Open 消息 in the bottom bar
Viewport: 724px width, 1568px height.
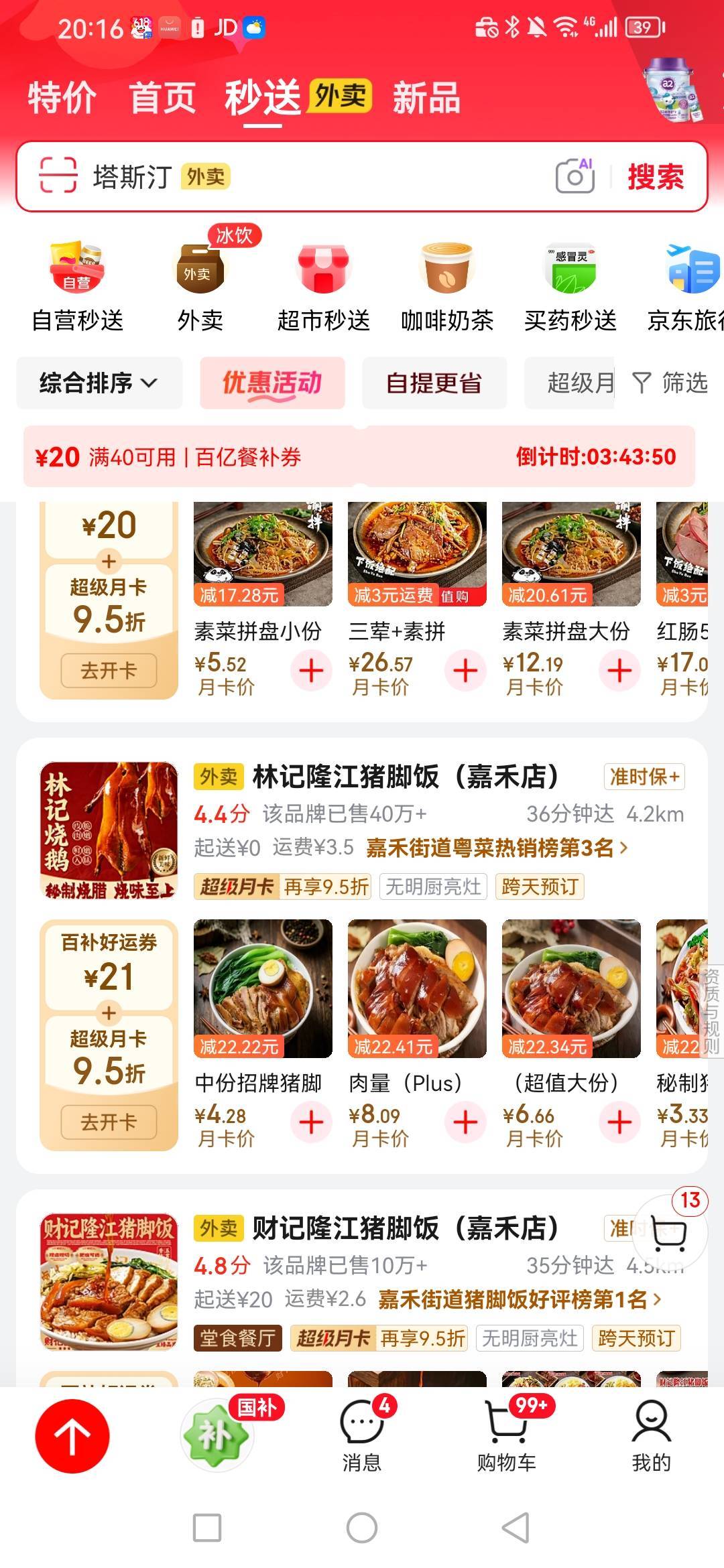point(362,1435)
